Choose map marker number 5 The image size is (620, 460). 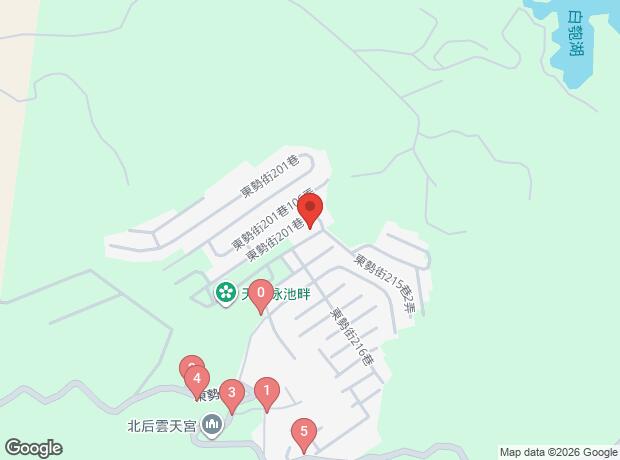click(x=303, y=433)
